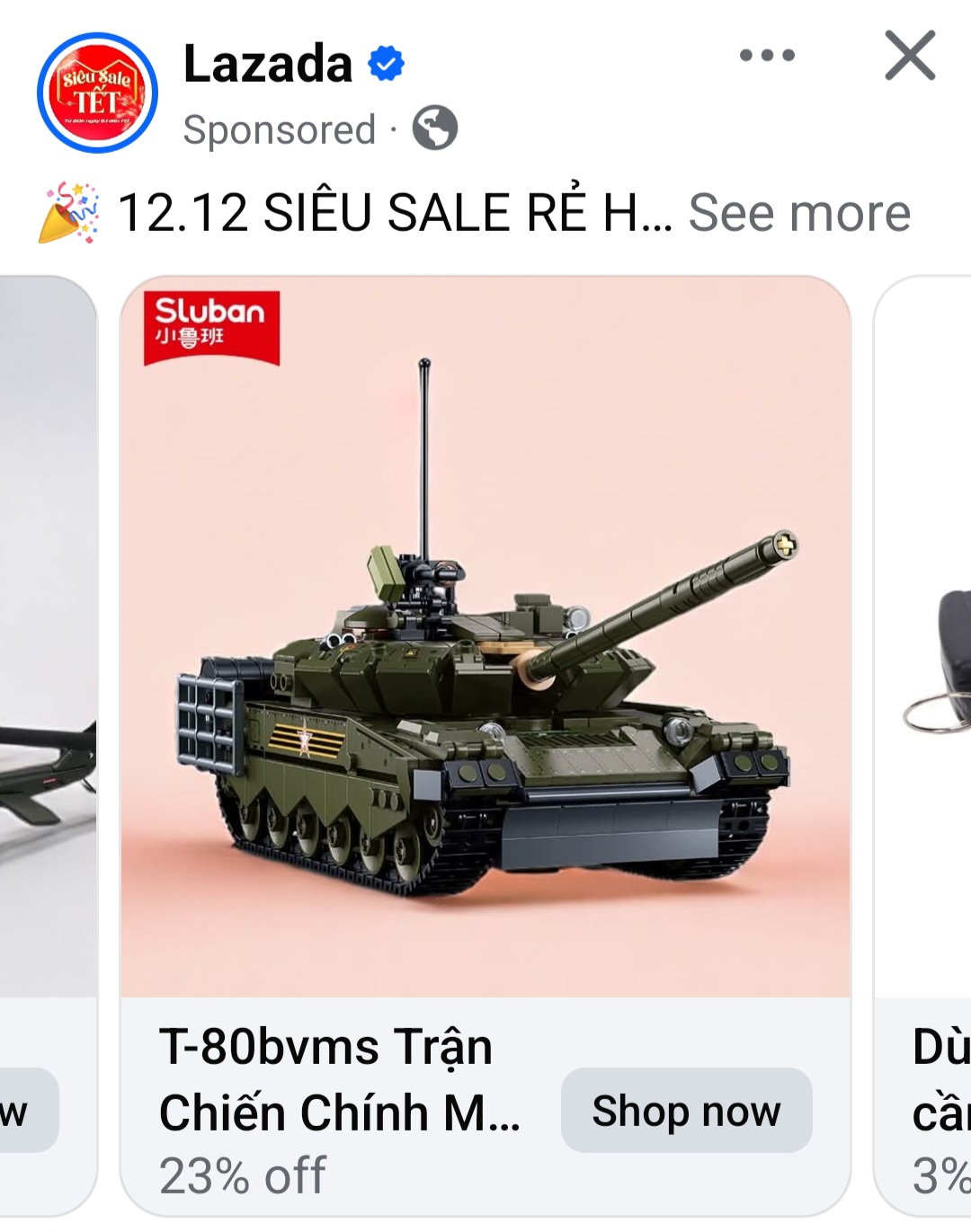Open the Lazada page name link

pyautogui.click(x=267, y=65)
